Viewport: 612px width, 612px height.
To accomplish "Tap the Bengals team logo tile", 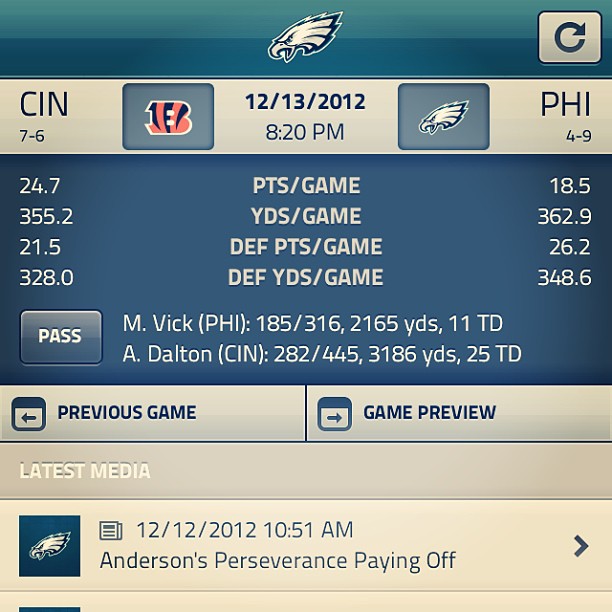I will tap(168, 116).
